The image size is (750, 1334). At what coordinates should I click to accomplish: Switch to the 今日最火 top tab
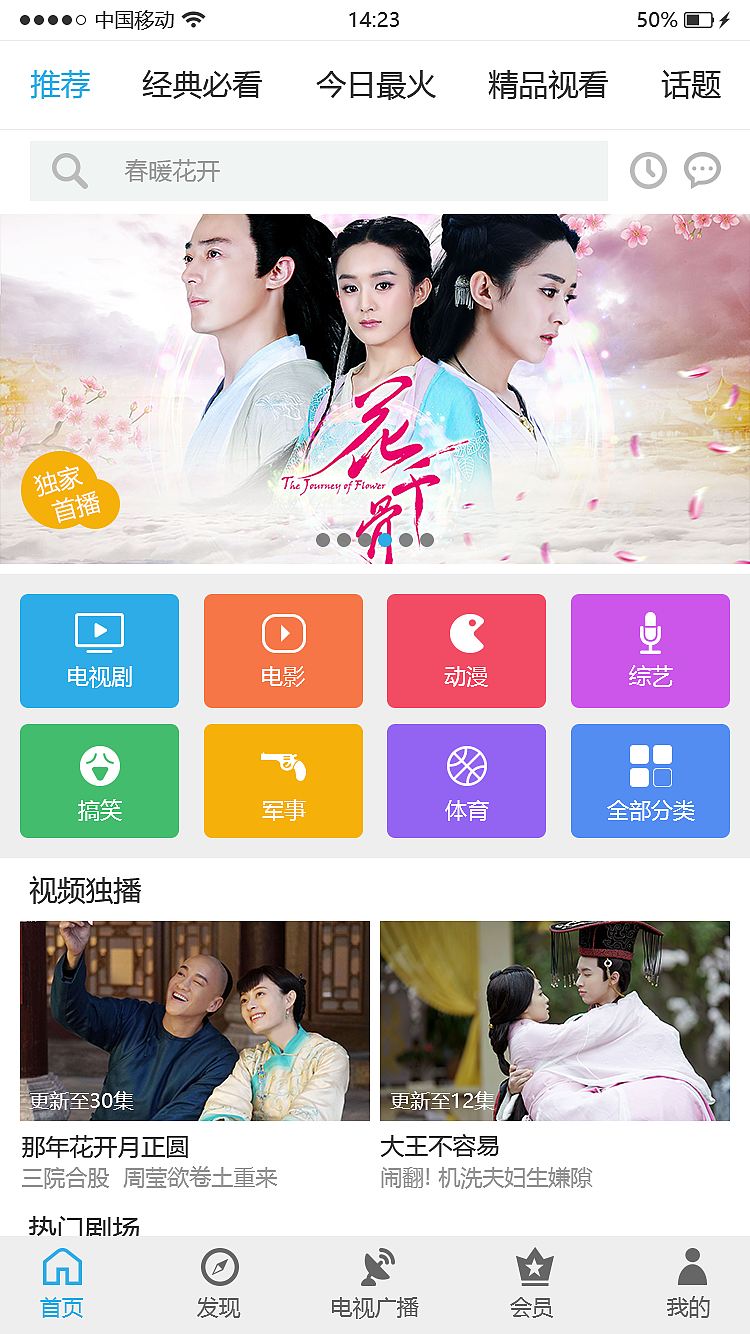(x=376, y=85)
